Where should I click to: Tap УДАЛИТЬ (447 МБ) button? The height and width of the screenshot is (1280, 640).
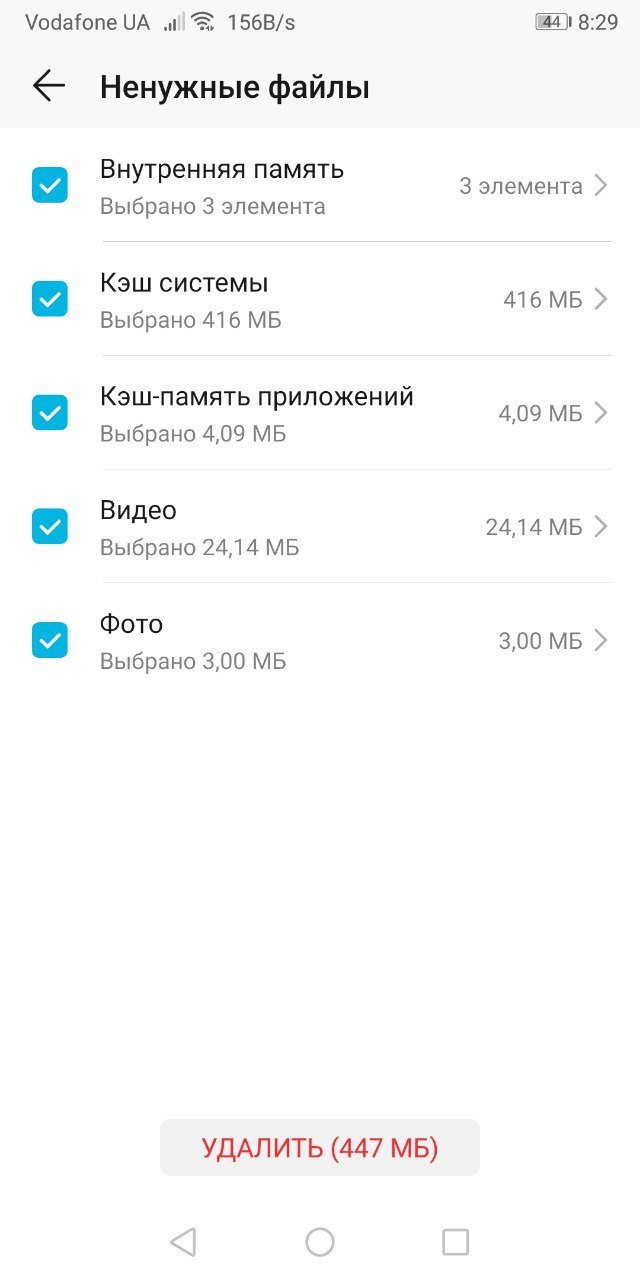[320, 1147]
